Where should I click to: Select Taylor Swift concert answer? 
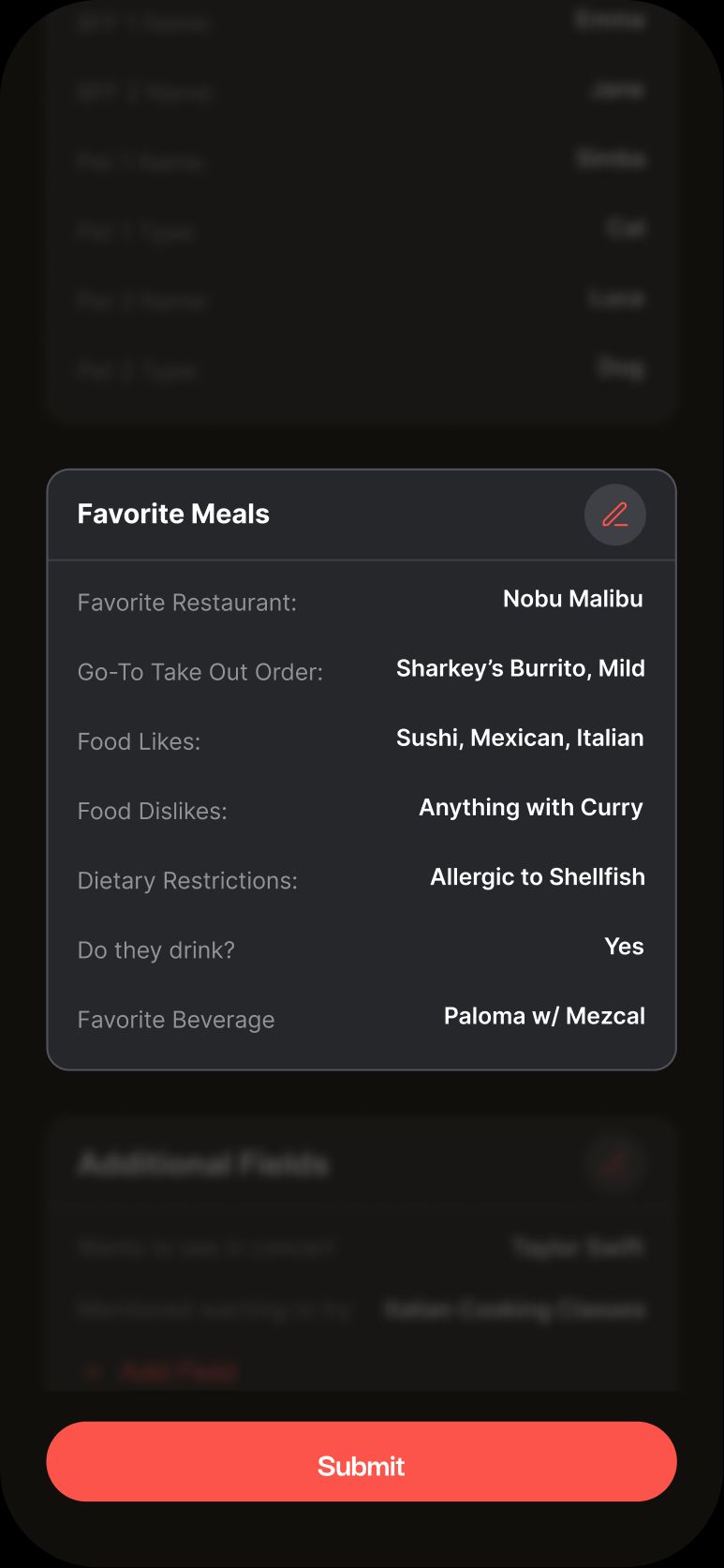[577, 1248]
